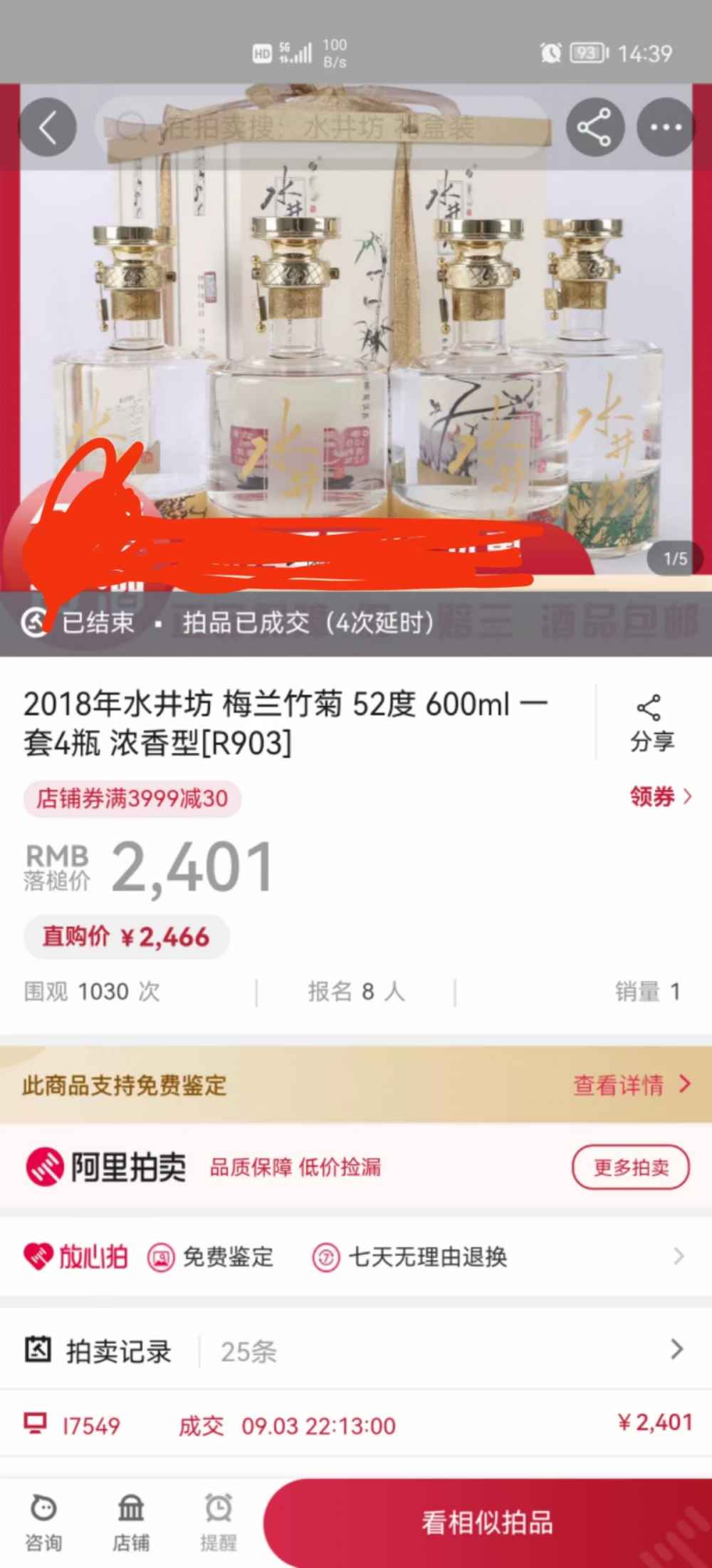Open 咨询 customer service

[44, 1523]
